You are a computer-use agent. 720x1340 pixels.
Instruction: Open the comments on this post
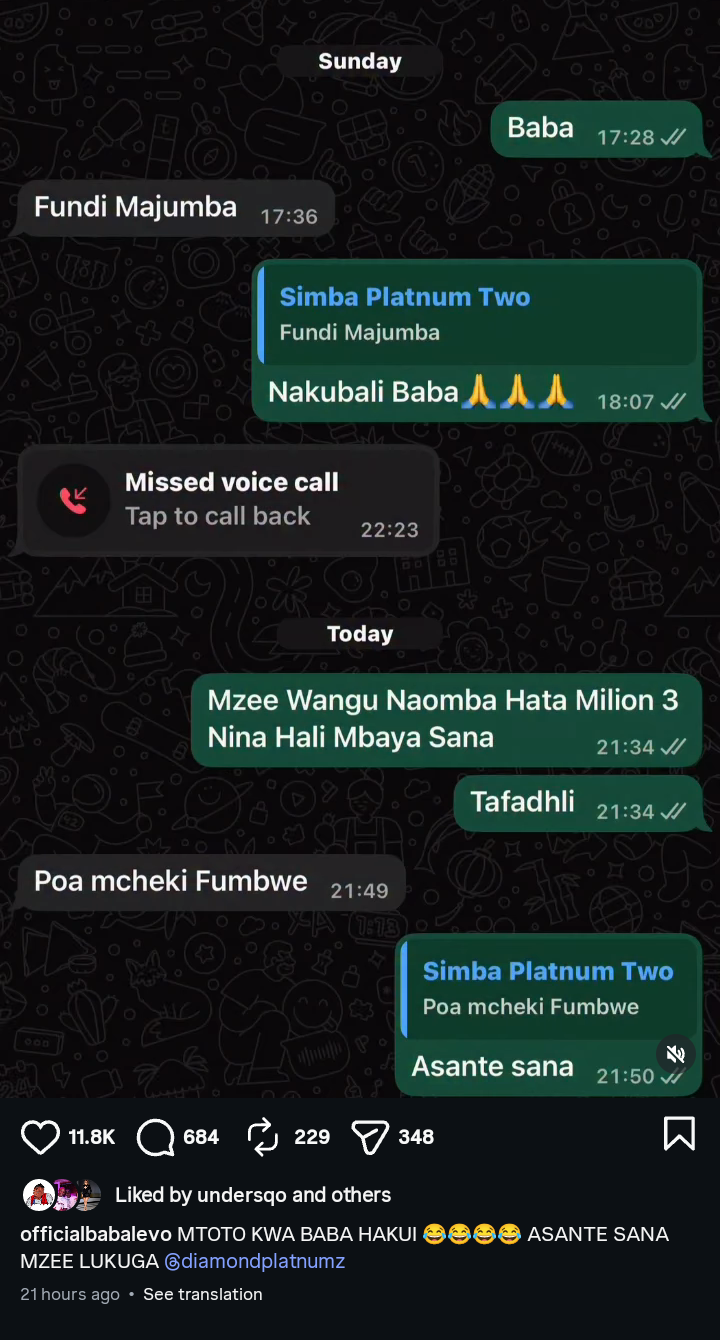pos(156,1137)
